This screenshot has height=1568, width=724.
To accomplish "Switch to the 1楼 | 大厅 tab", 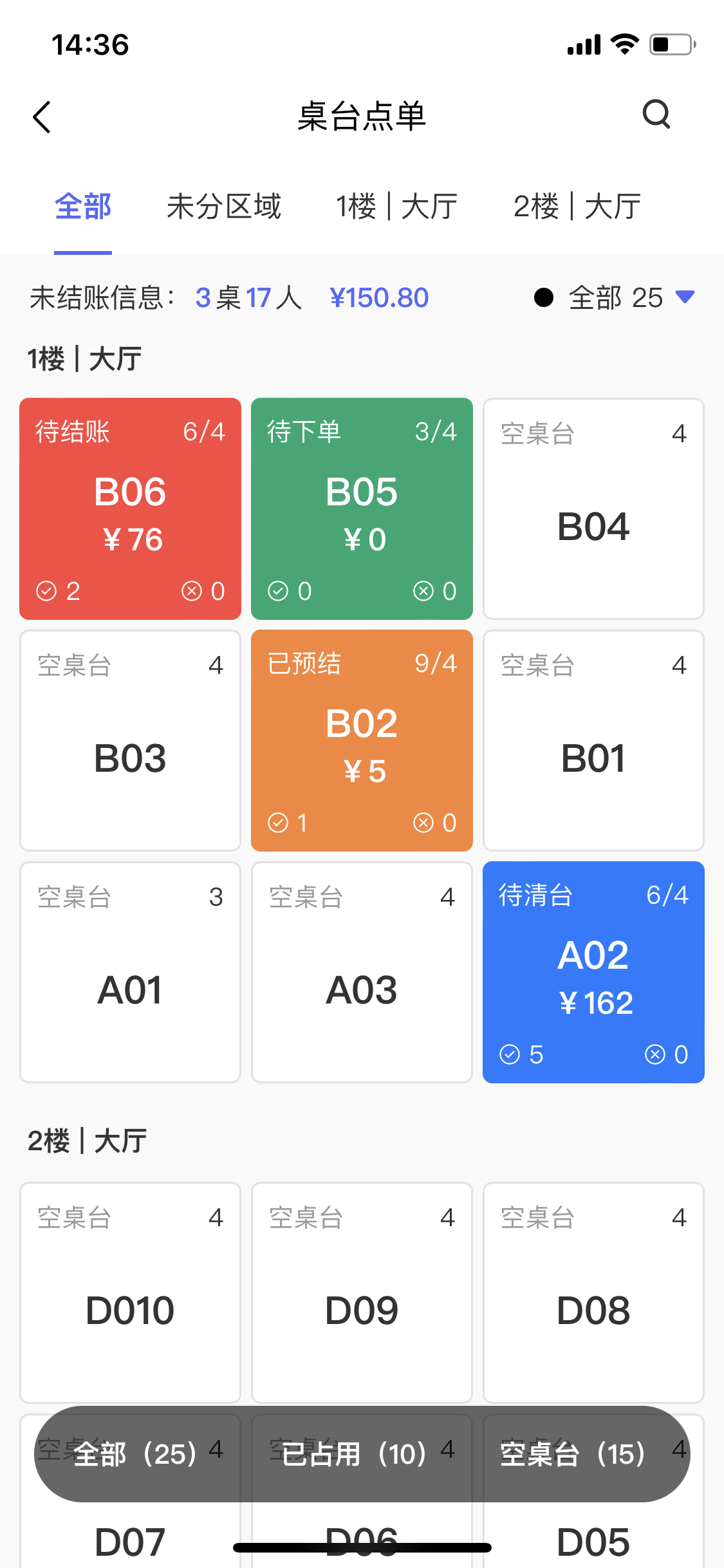I will click(396, 207).
